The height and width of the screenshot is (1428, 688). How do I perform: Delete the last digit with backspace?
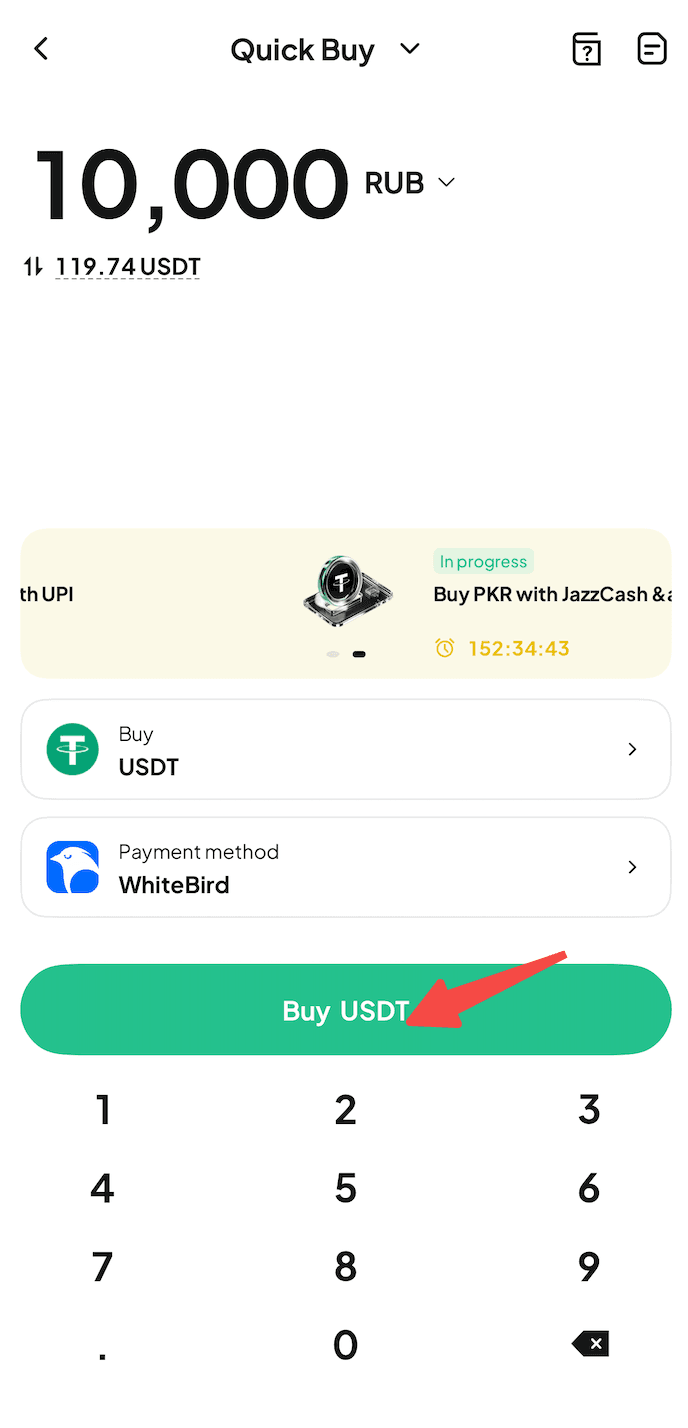590,1344
